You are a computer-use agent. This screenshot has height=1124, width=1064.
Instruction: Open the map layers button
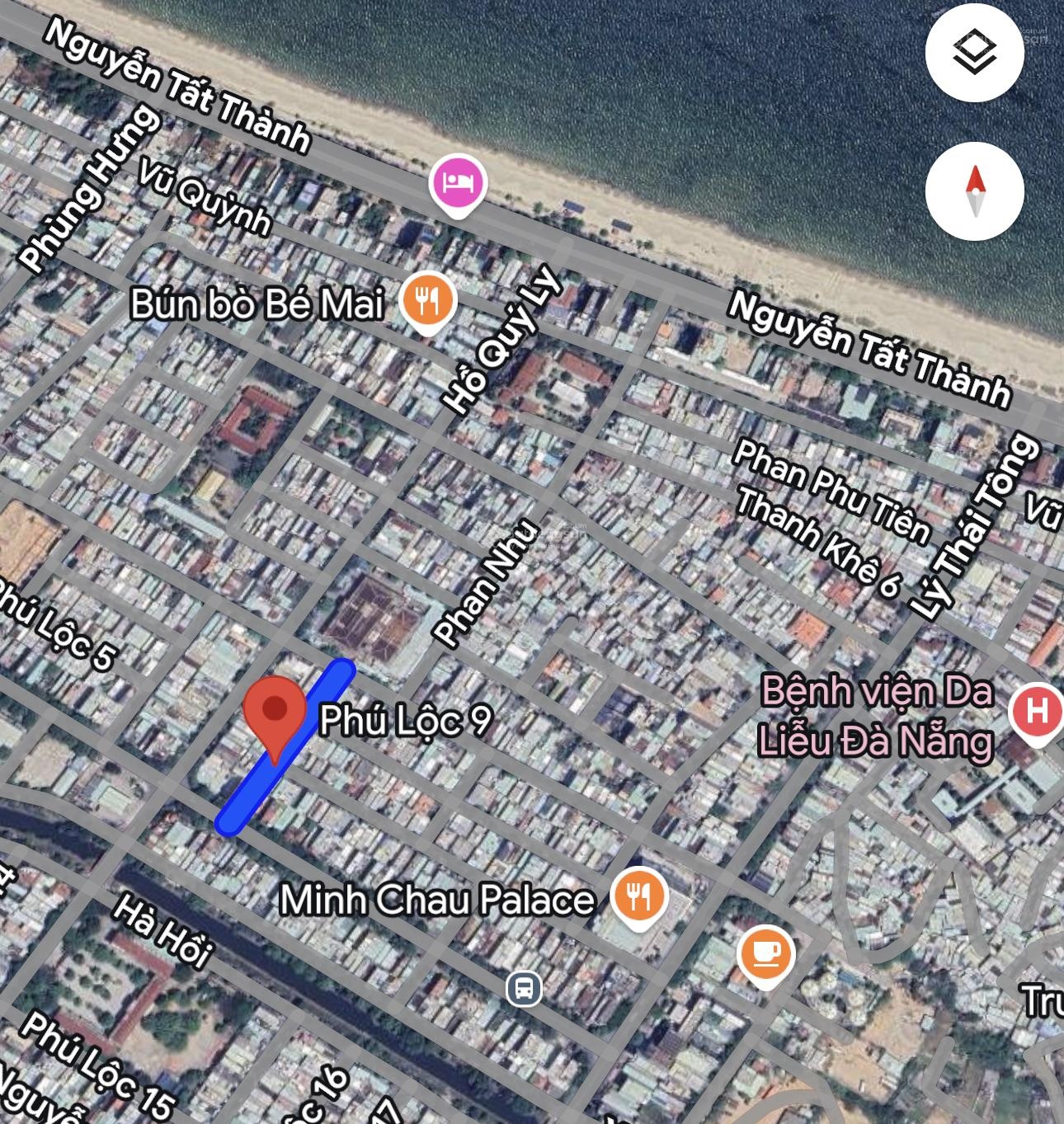(974, 53)
